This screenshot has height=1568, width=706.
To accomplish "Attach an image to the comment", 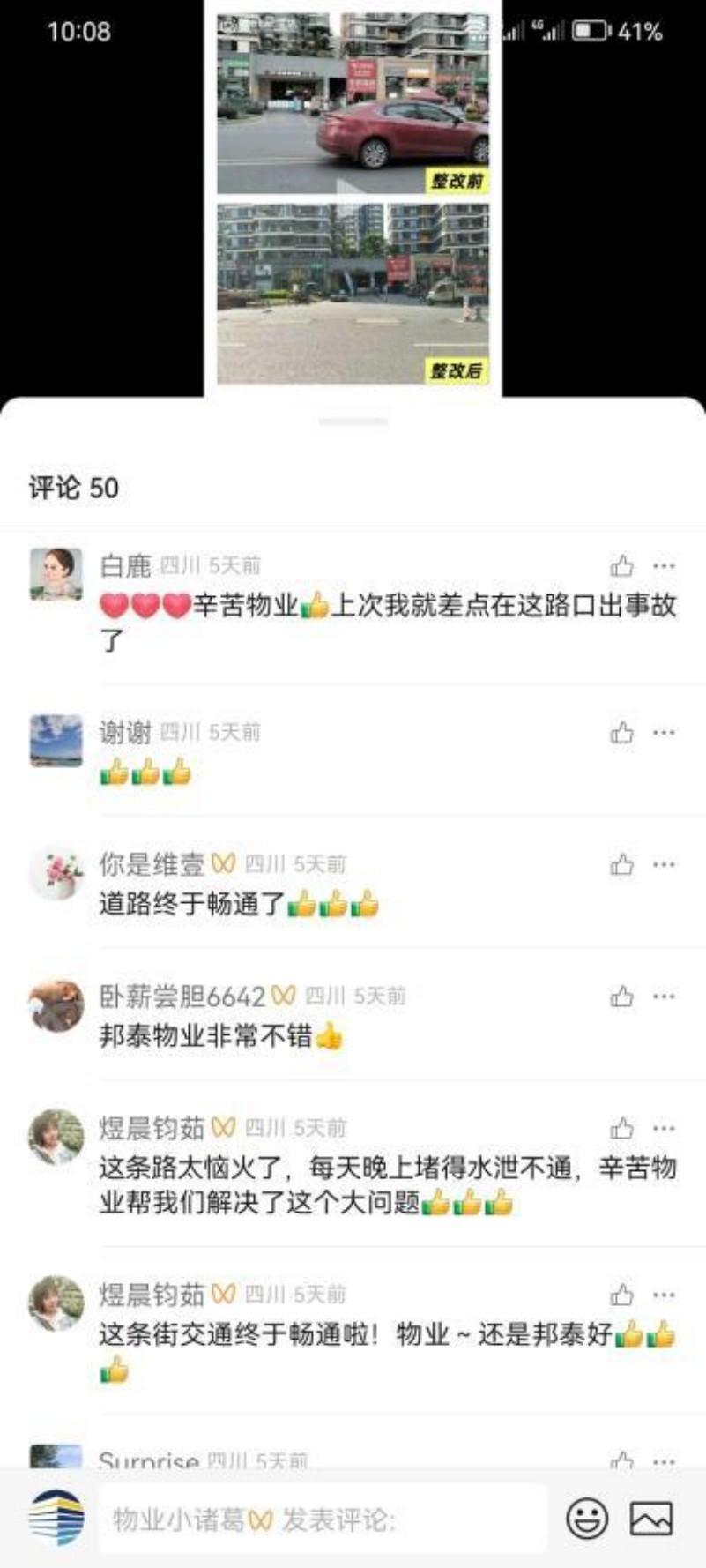I will 651,1519.
